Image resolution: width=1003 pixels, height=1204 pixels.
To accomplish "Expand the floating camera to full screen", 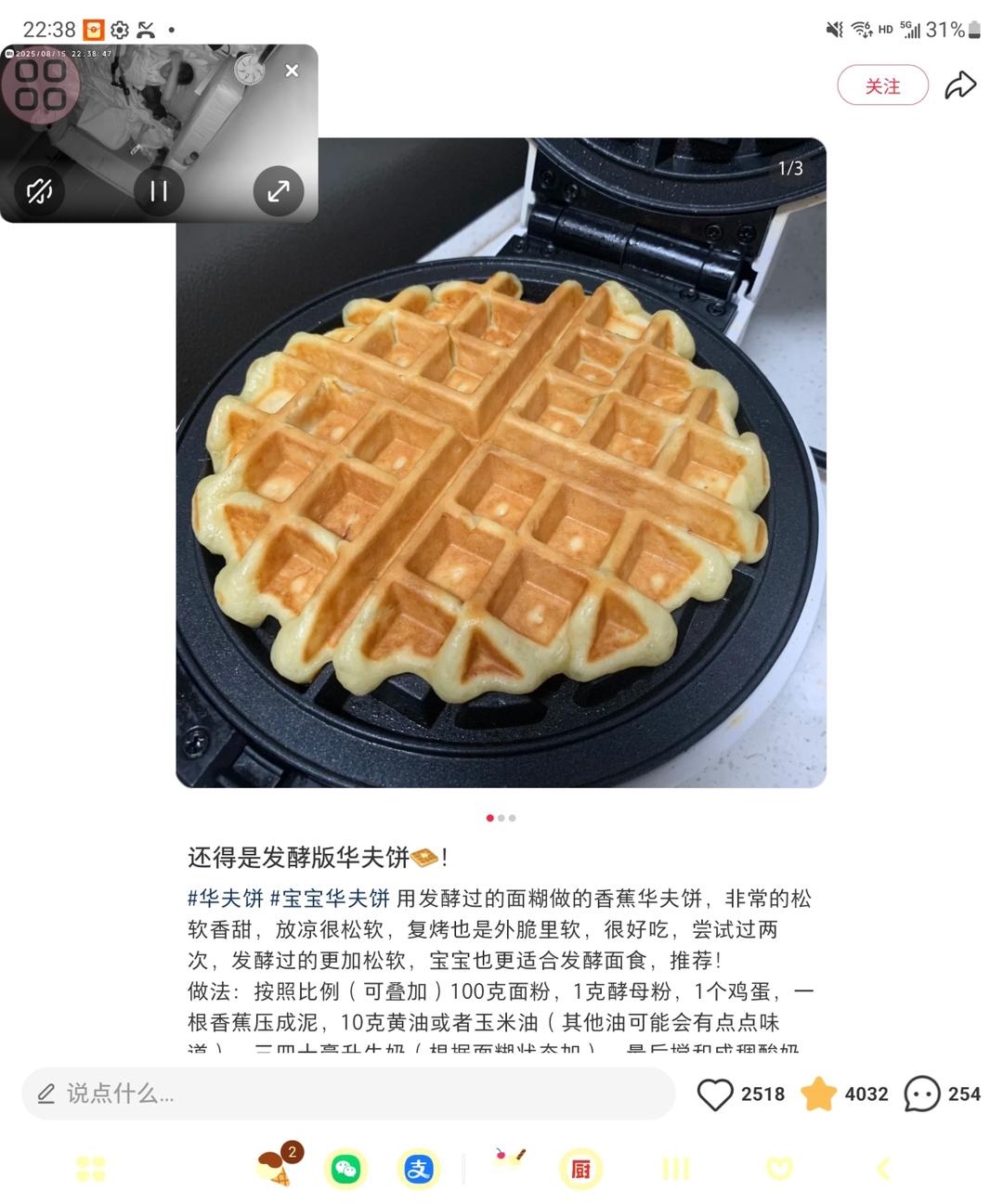I will (279, 191).
